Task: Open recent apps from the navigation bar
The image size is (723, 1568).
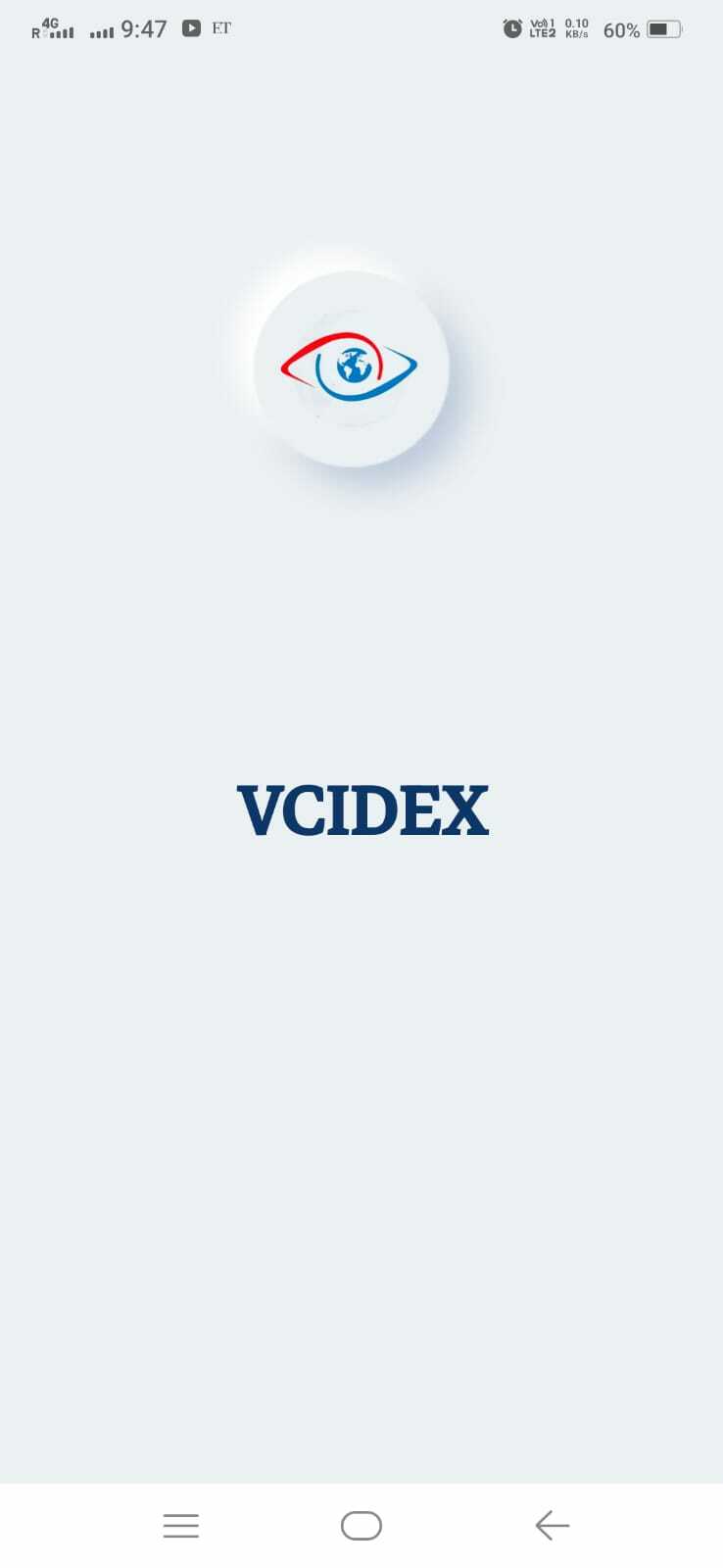Action: click(x=181, y=1525)
